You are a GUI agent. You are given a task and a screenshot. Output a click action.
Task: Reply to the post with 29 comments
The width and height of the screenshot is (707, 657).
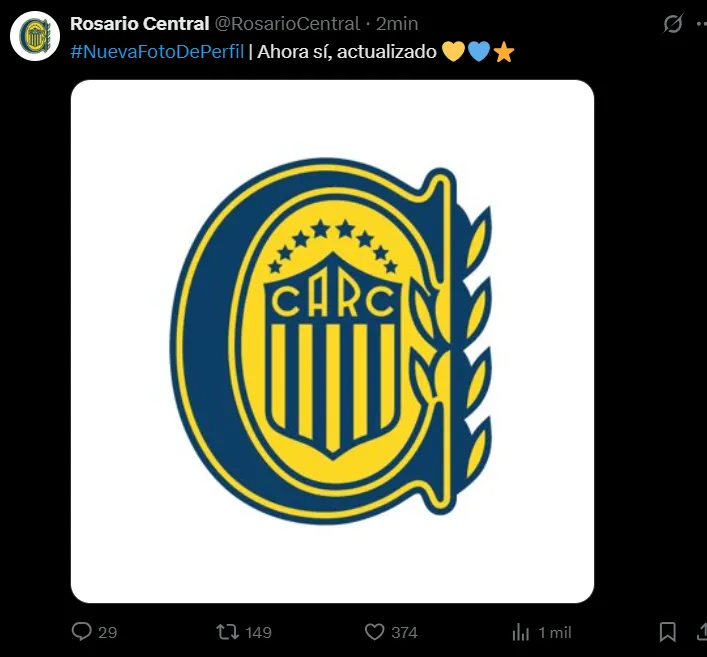pyautogui.click(x=83, y=632)
